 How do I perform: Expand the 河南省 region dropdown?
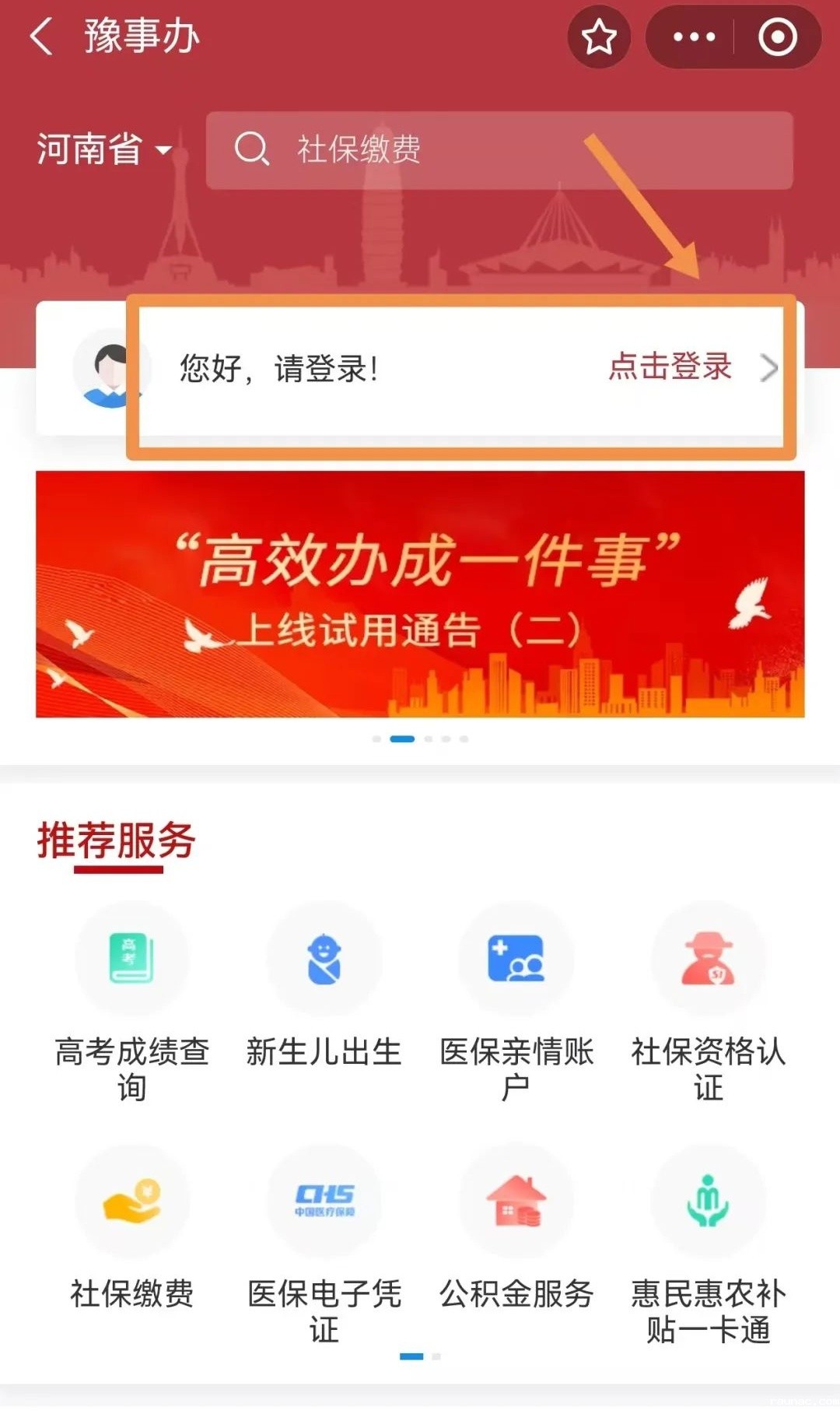coord(104,149)
